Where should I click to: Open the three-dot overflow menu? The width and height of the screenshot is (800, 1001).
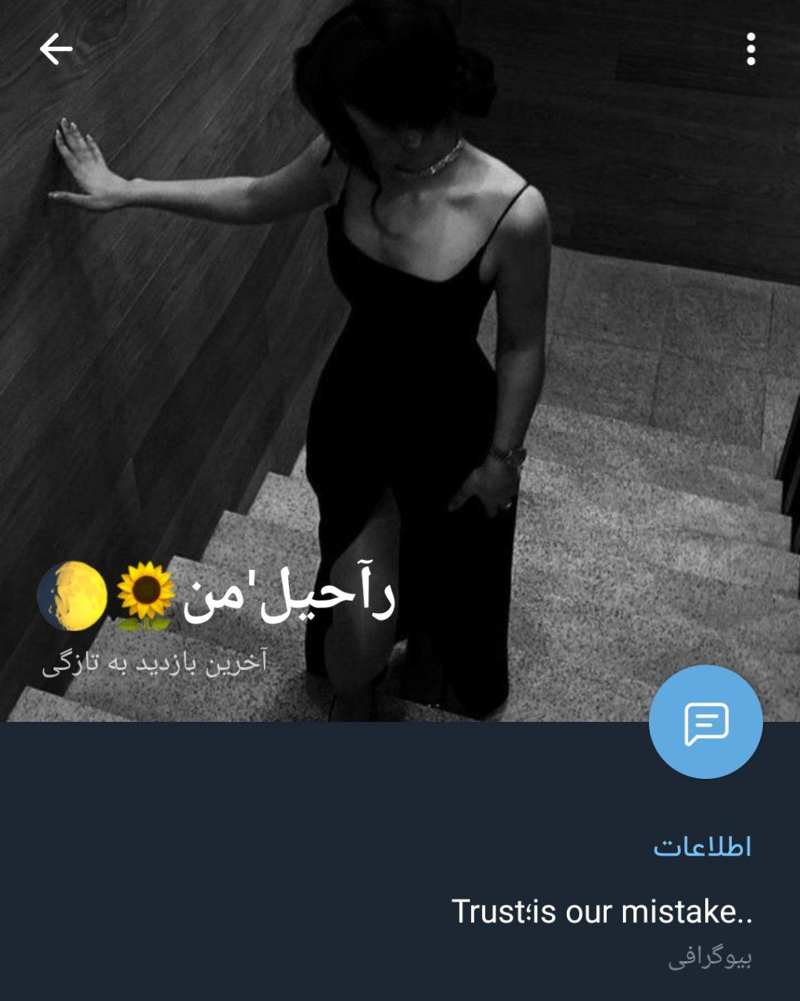pos(750,49)
